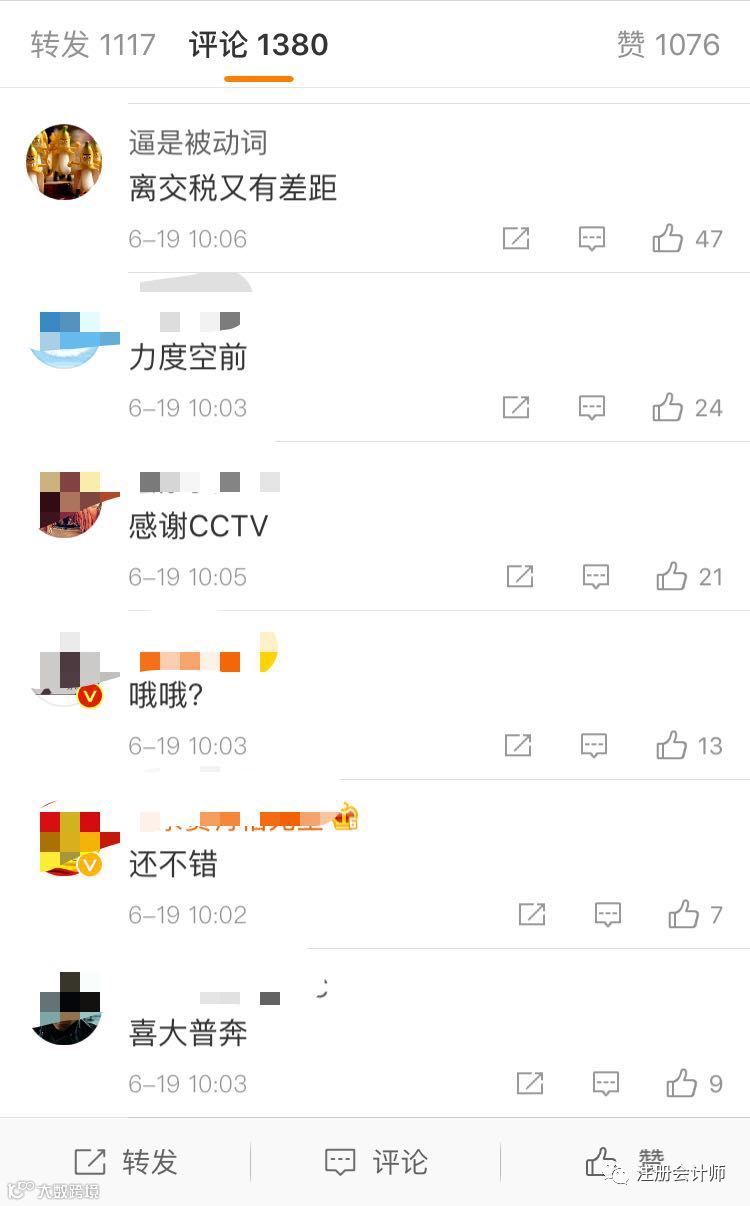
Task: Repost the comment '还不错'
Action: coord(532,915)
